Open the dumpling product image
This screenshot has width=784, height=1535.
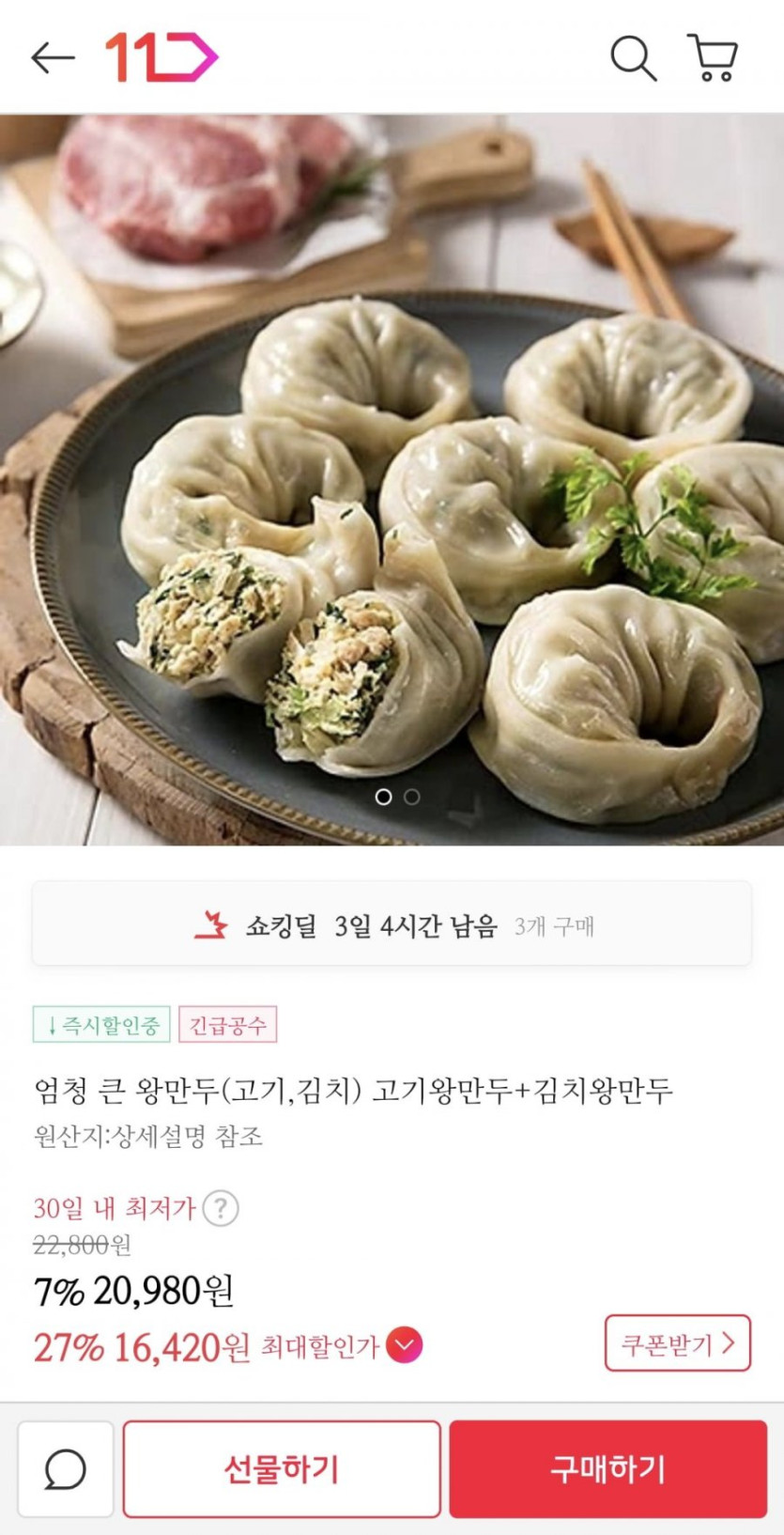pyautogui.click(x=392, y=480)
